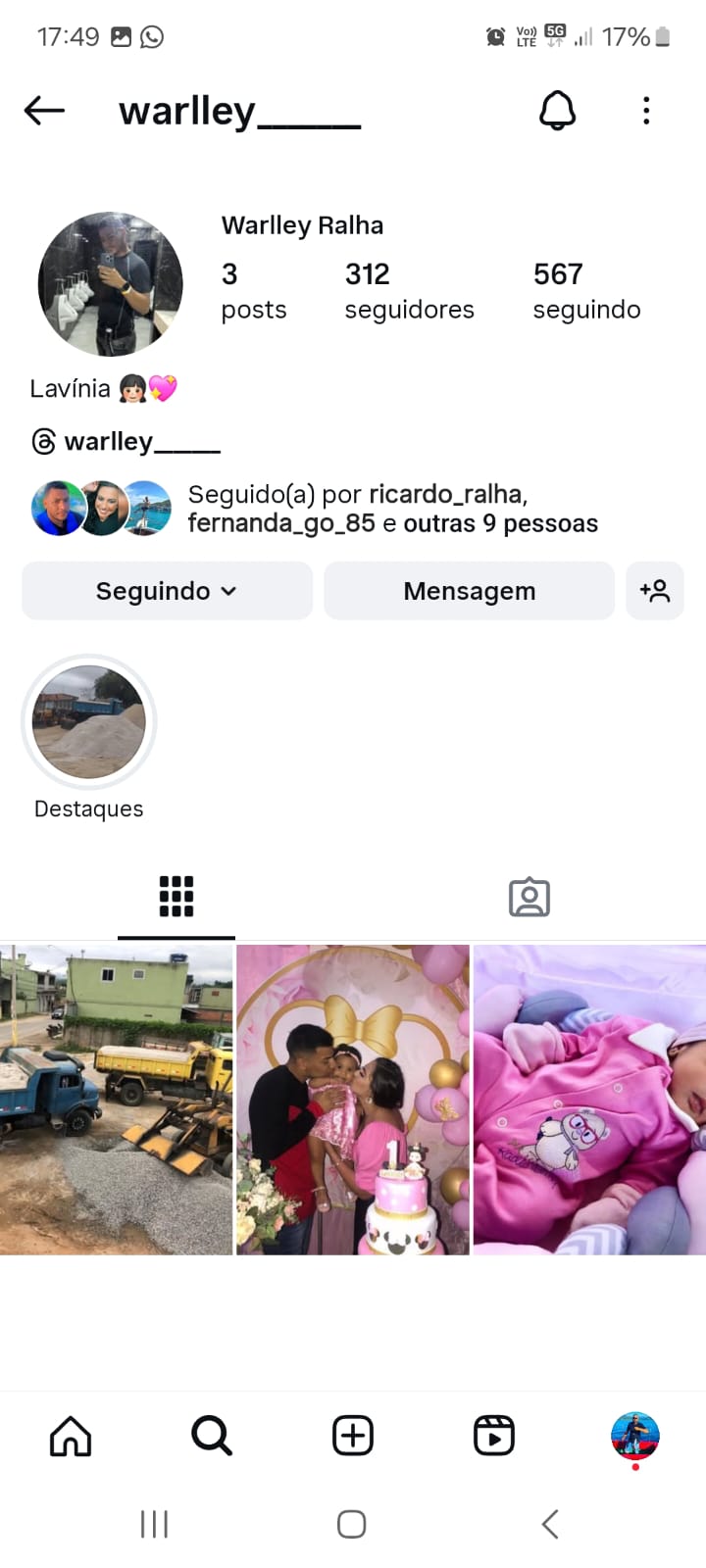Open the notifications bell for this profile

557,111
